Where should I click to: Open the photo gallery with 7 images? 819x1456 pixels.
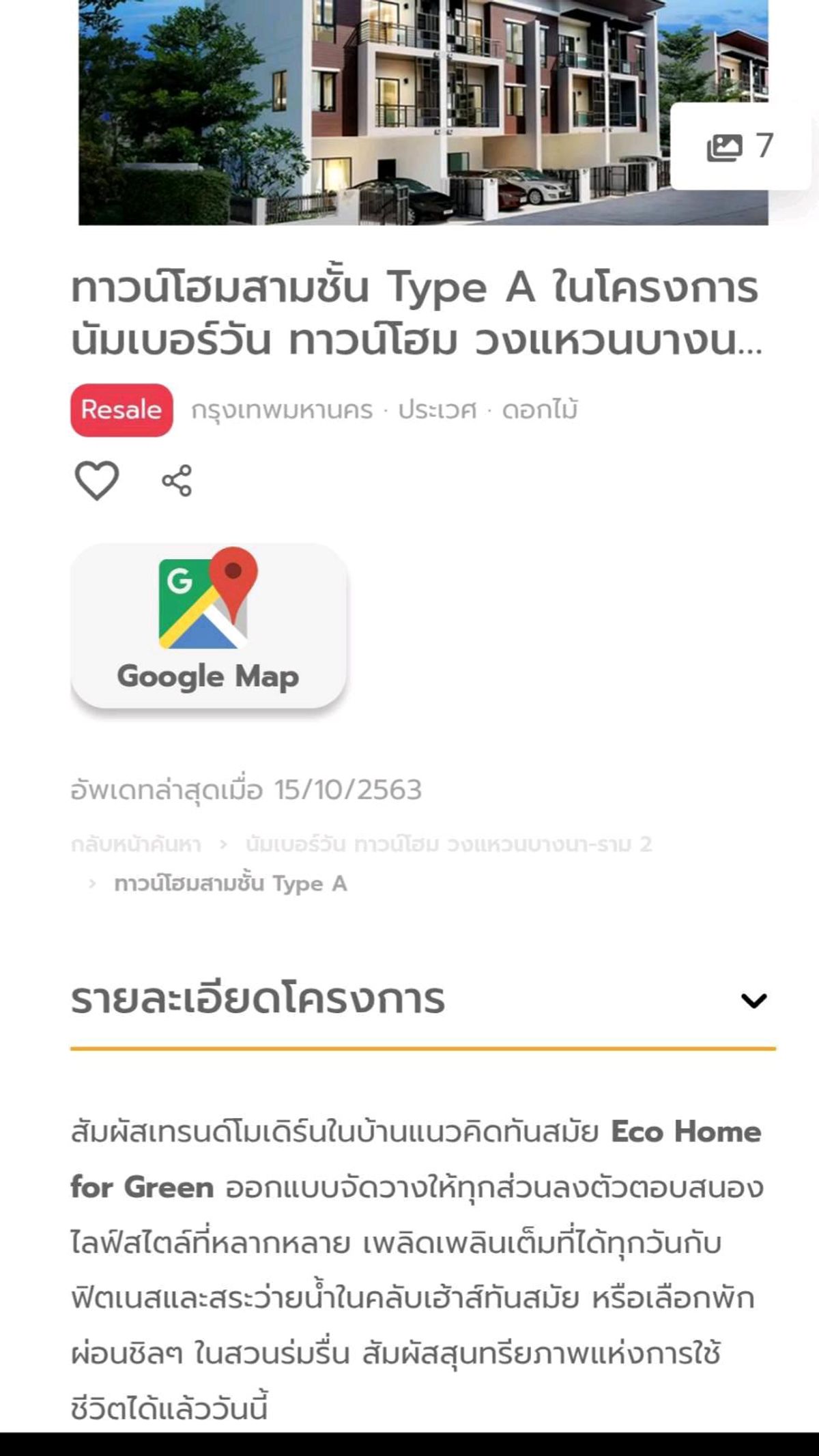[741, 146]
